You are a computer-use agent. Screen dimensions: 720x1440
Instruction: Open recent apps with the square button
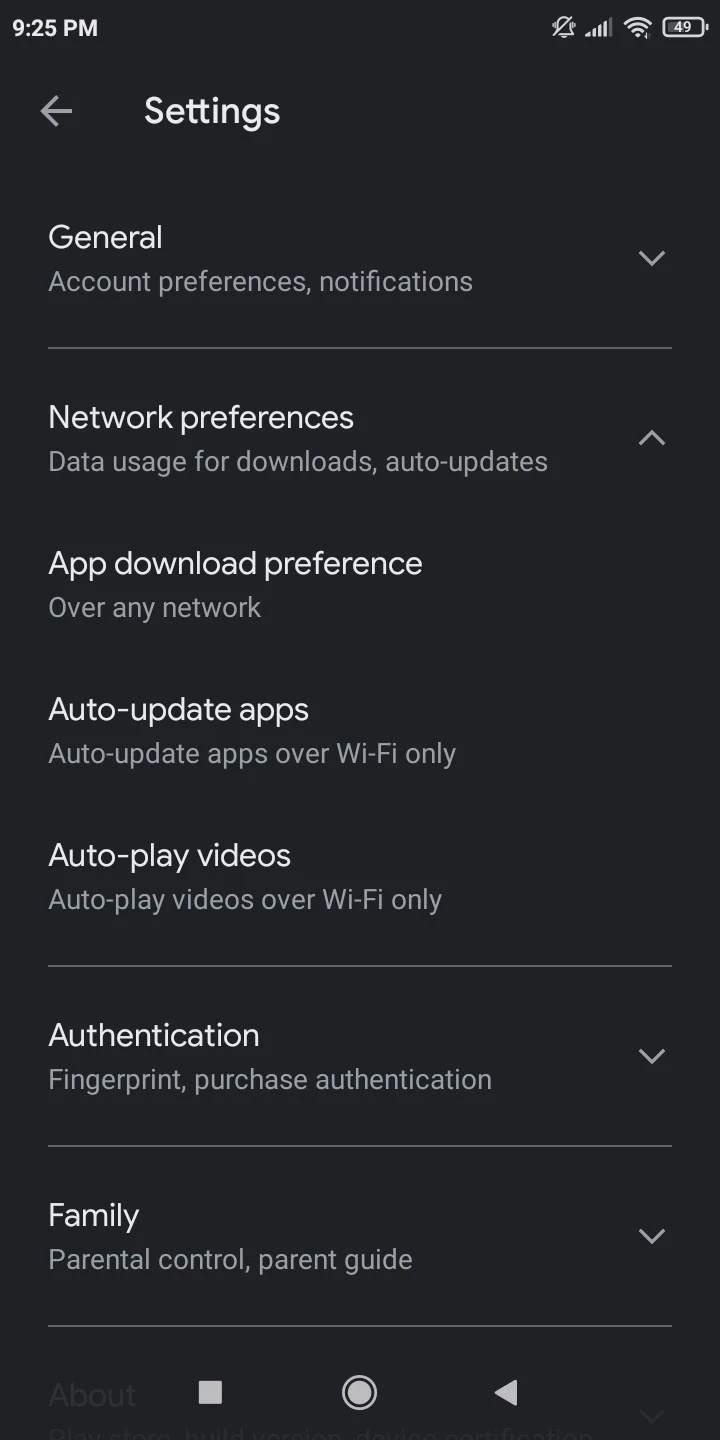coord(210,1392)
